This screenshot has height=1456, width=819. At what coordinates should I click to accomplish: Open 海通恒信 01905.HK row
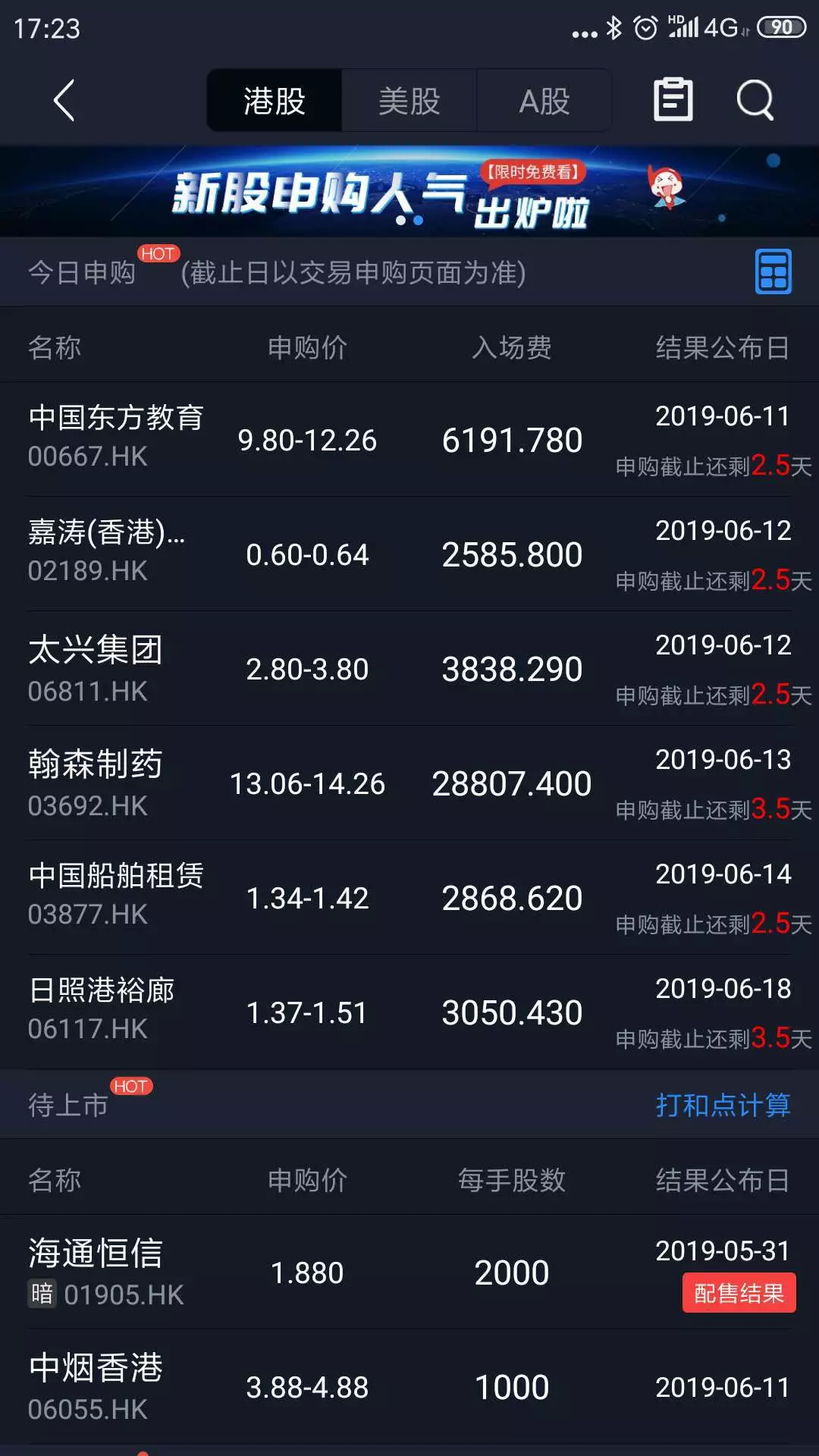106,1272
